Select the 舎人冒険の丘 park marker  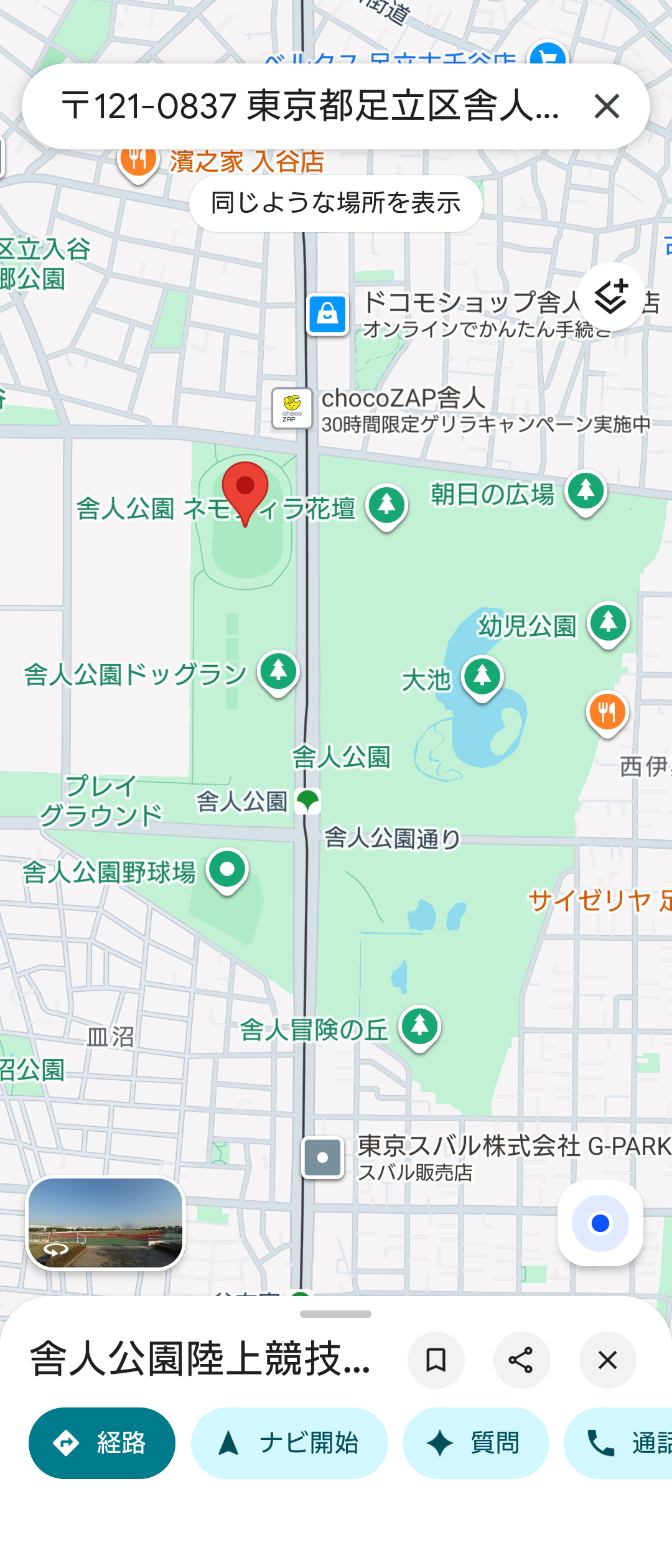(420, 1027)
